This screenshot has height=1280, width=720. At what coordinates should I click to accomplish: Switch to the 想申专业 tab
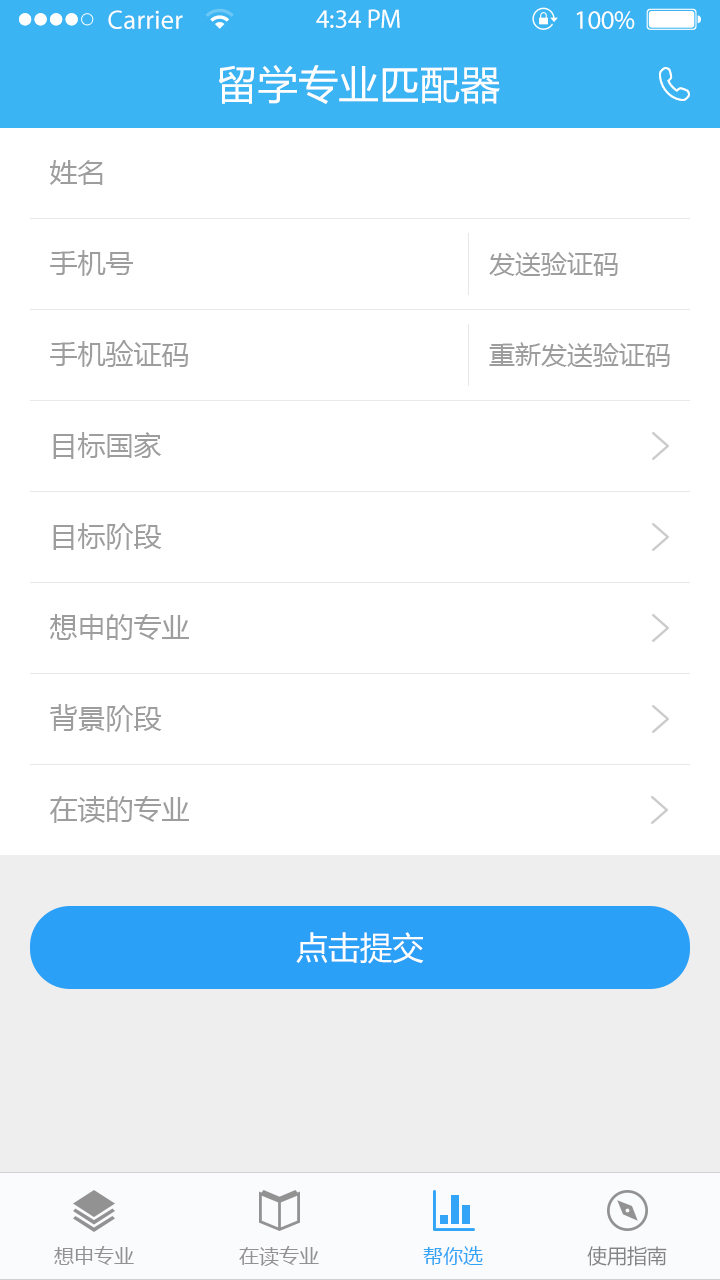click(x=94, y=1227)
